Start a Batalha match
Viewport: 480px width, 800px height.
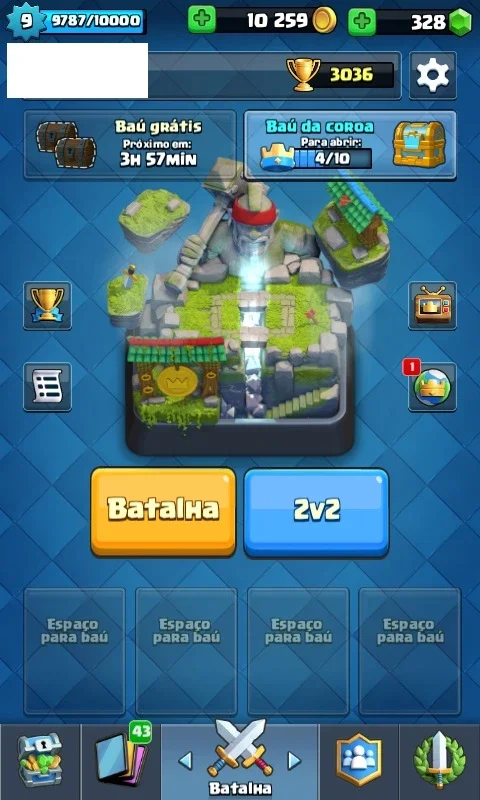point(163,511)
